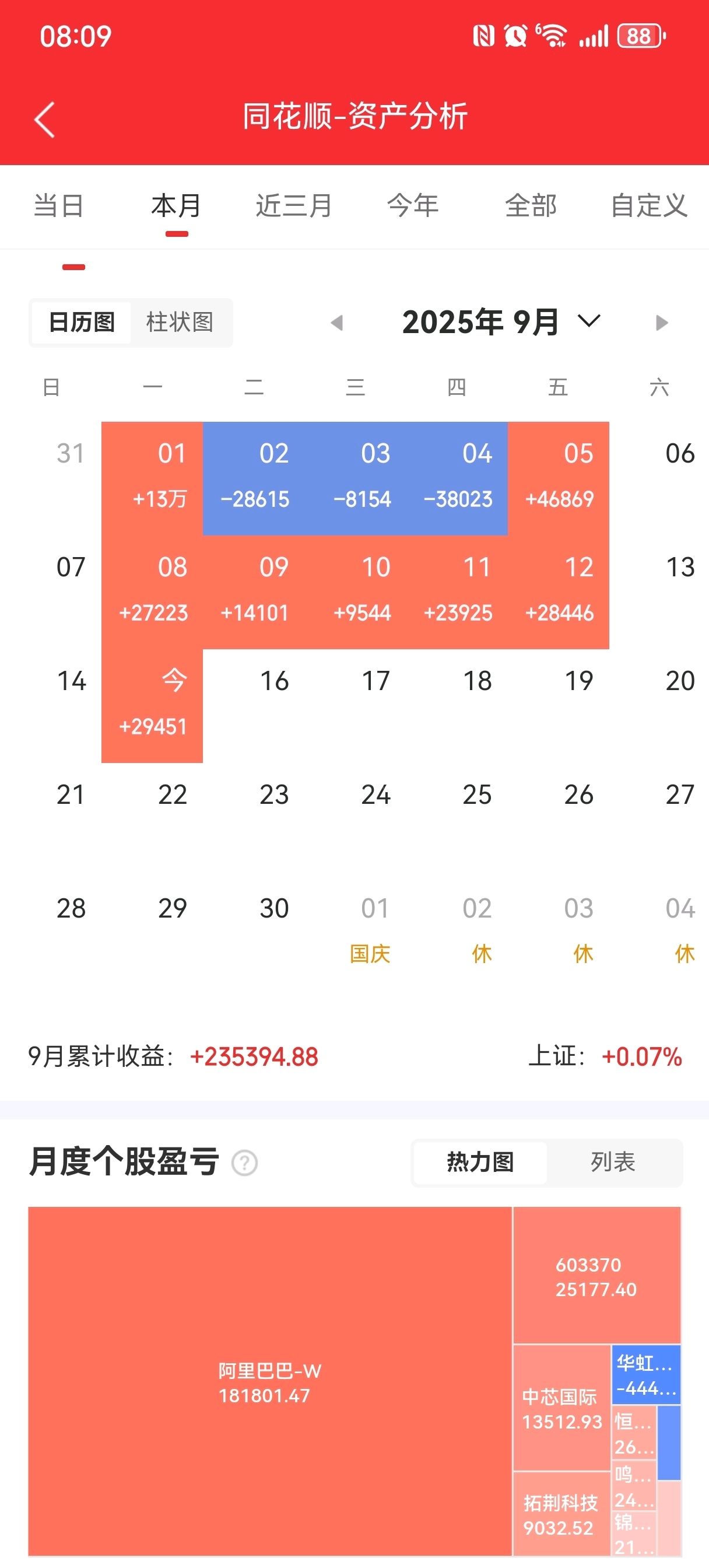Switch to the 柱状图 view
709x1568 pixels.
[x=180, y=322]
